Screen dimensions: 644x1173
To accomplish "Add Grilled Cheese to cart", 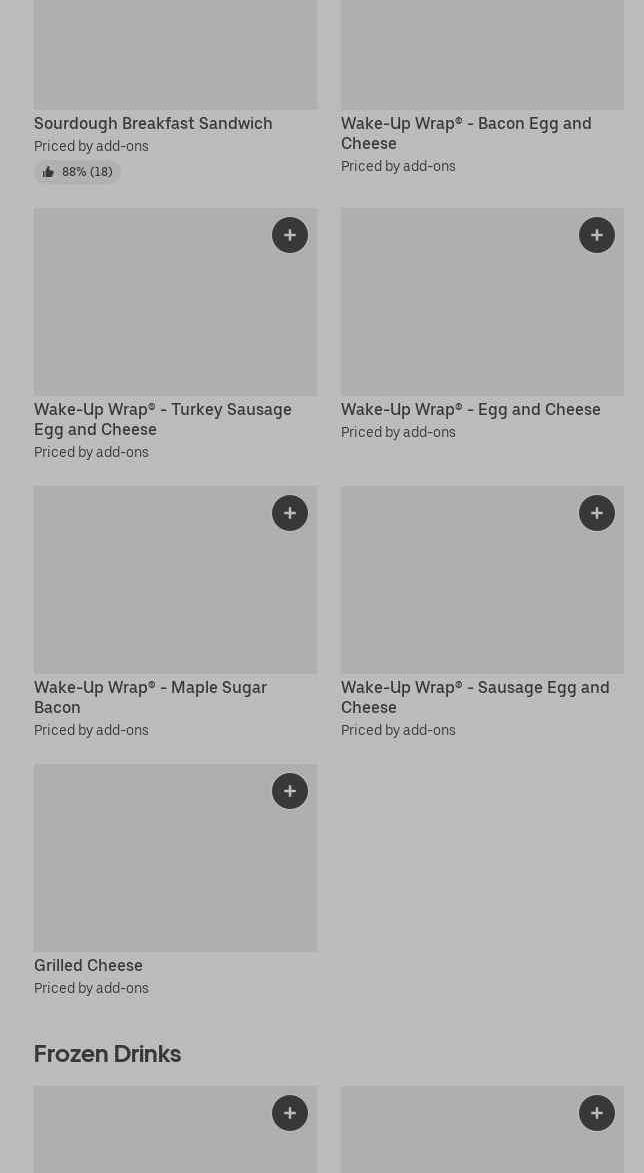I will pos(290,791).
